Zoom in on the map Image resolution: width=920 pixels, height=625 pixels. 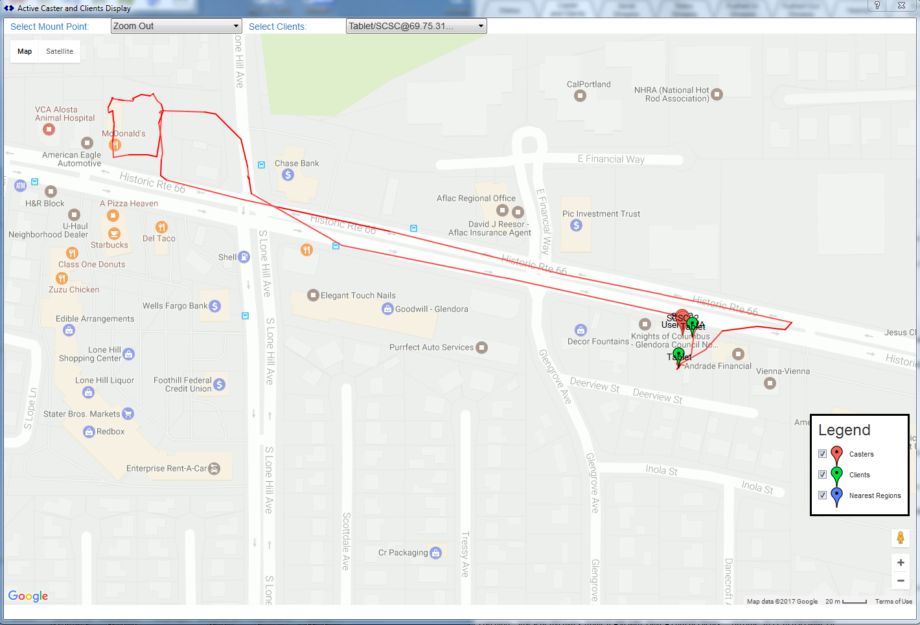coord(900,563)
